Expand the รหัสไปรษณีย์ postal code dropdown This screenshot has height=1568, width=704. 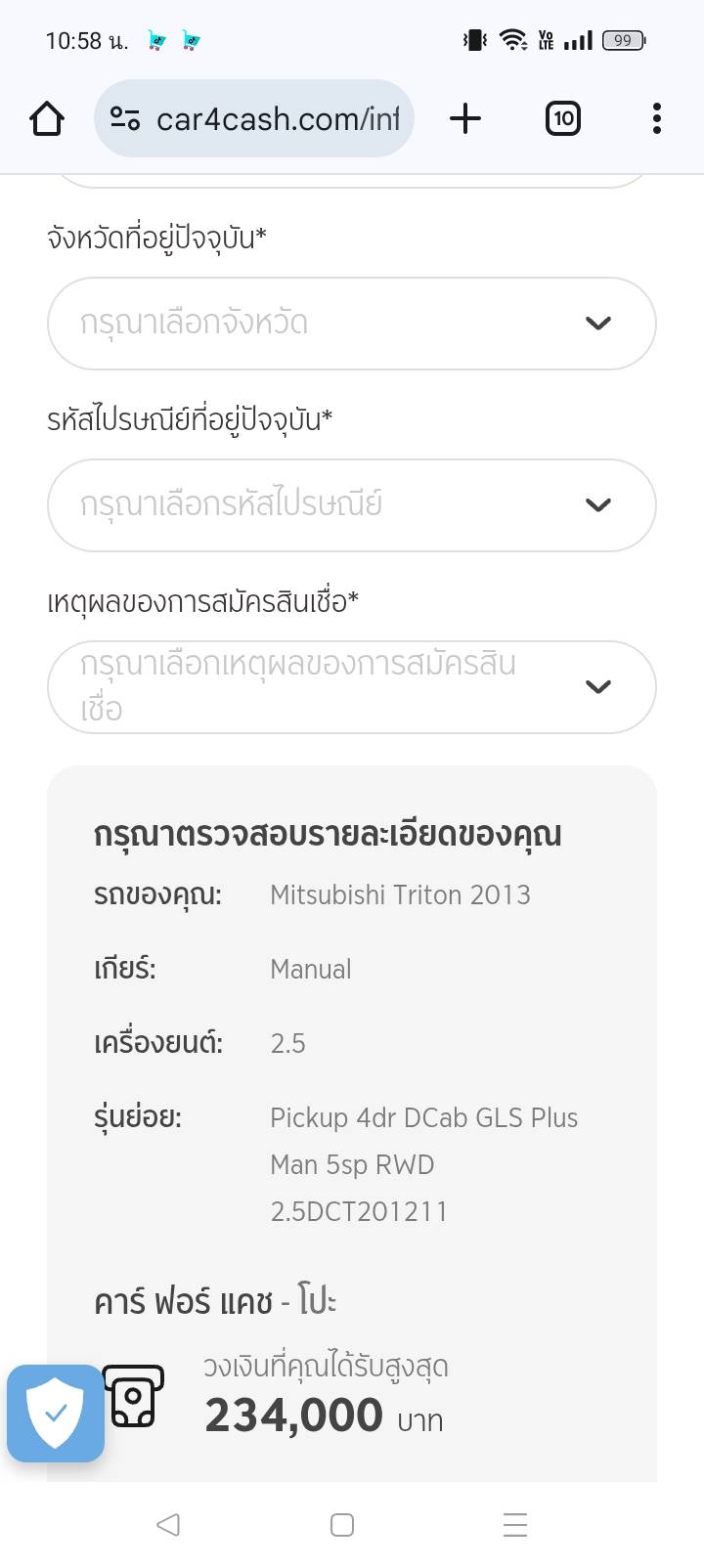(x=351, y=505)
